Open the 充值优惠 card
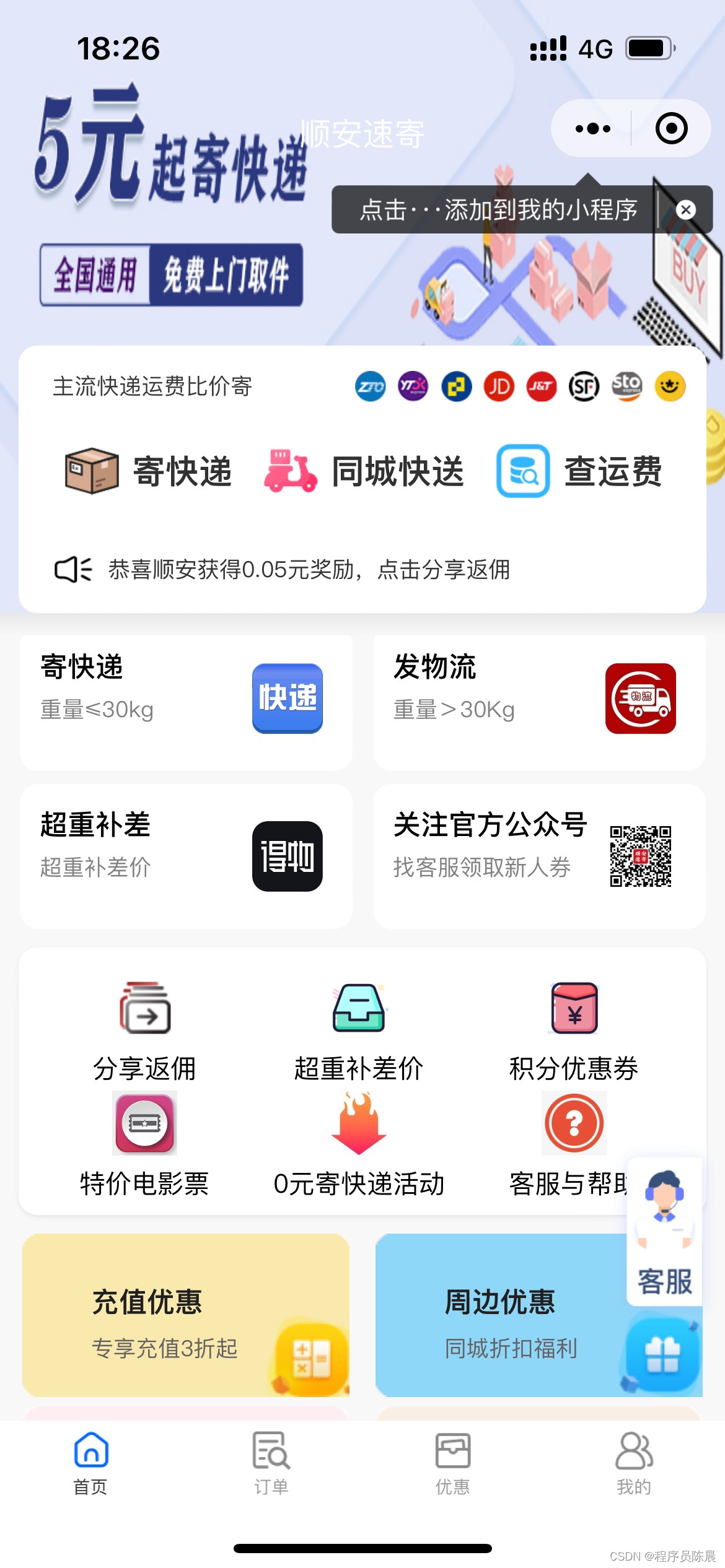This screenshot has height=1568, width=725. [186, 1315]
